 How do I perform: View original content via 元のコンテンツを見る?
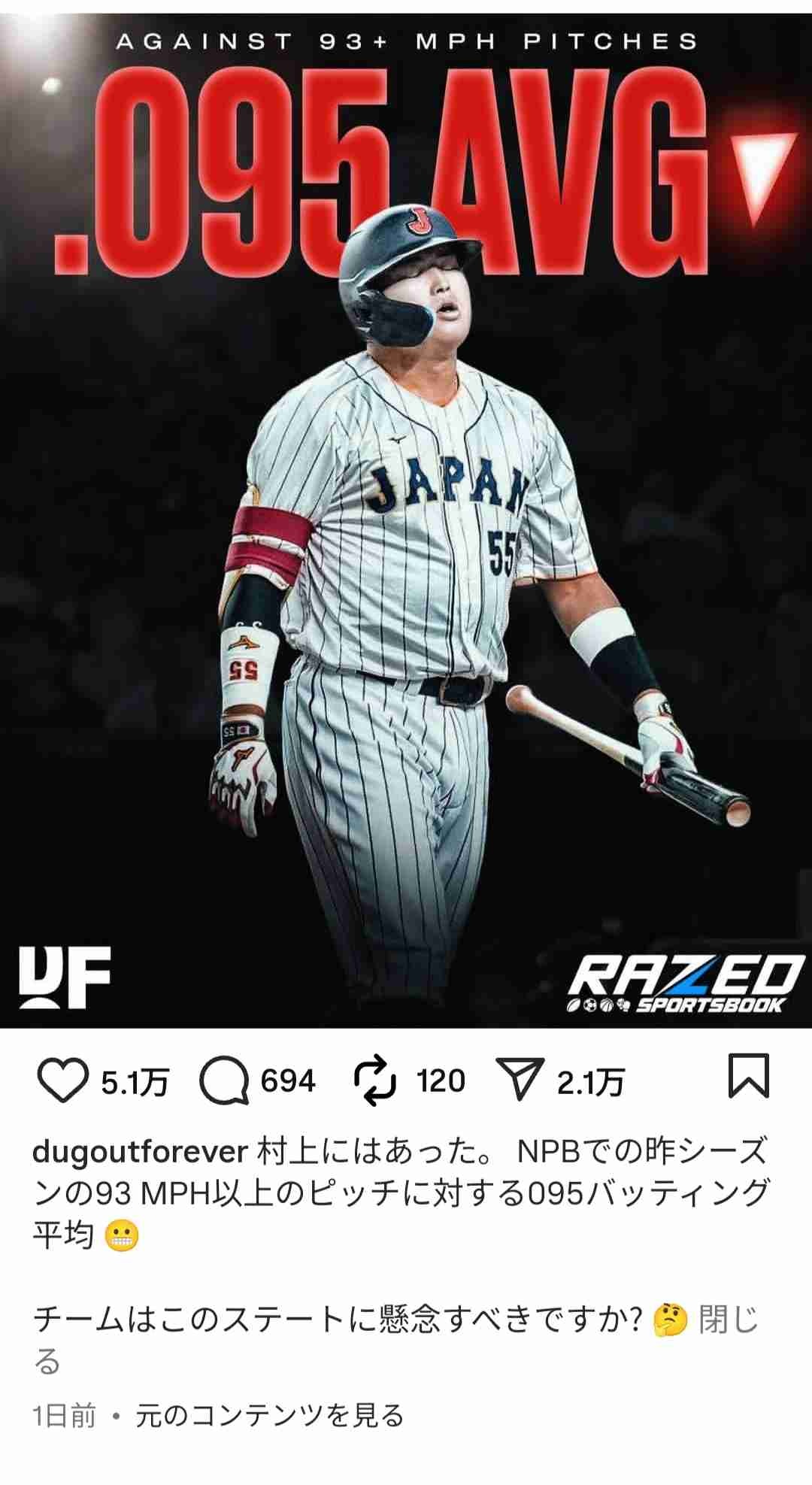(269, 1416)
